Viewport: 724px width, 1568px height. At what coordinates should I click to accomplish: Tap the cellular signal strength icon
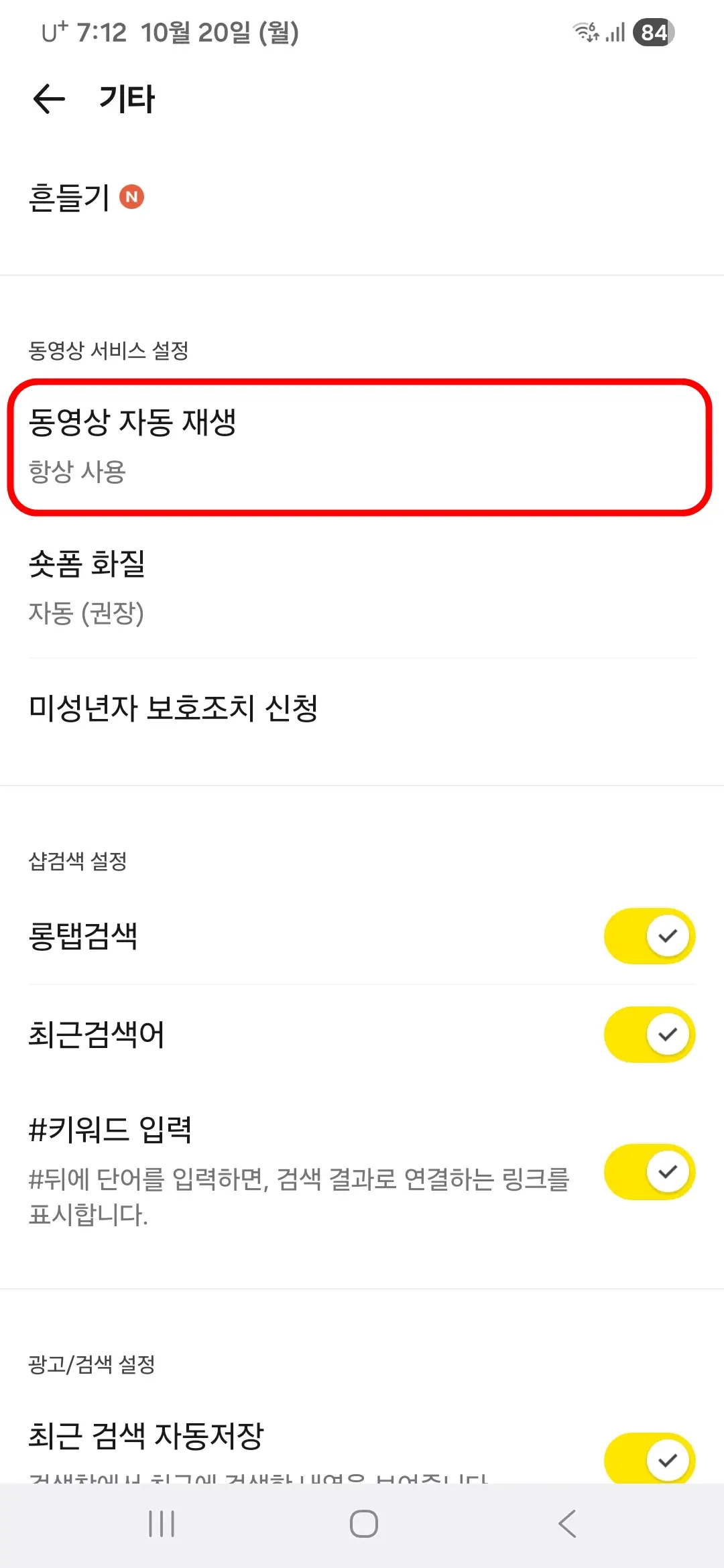click(615, 31)
